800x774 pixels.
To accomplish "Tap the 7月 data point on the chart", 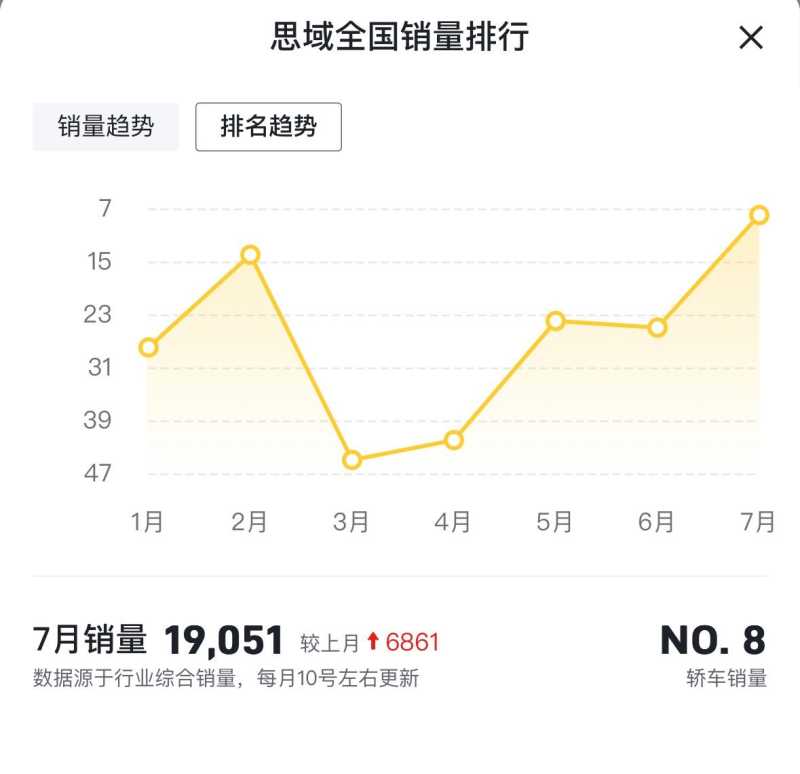I will 759,215.
